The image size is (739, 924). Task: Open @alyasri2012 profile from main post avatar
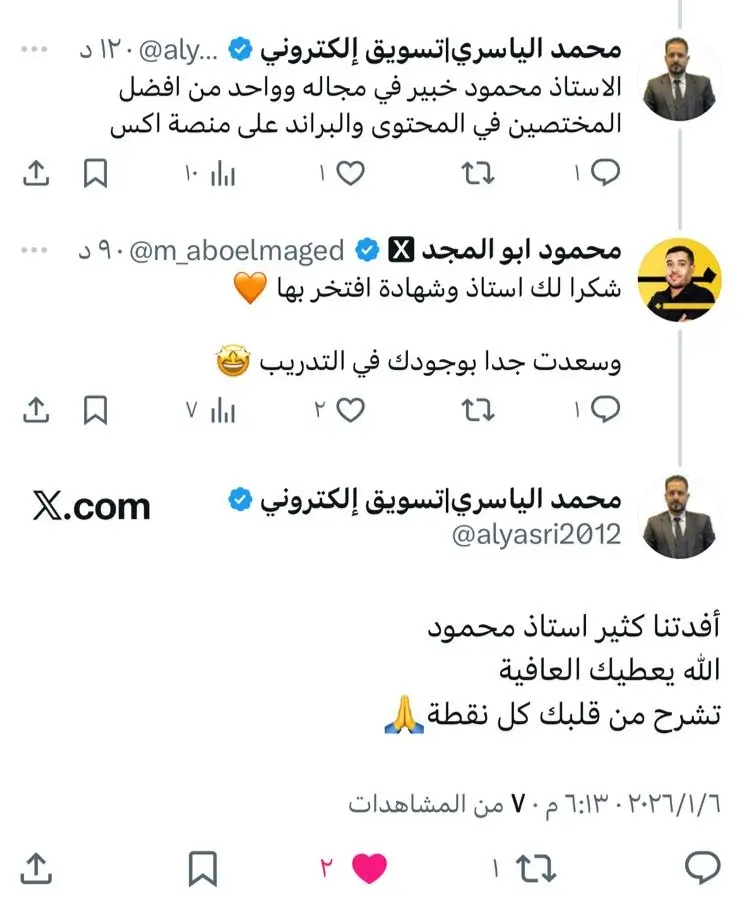point(679,517)
